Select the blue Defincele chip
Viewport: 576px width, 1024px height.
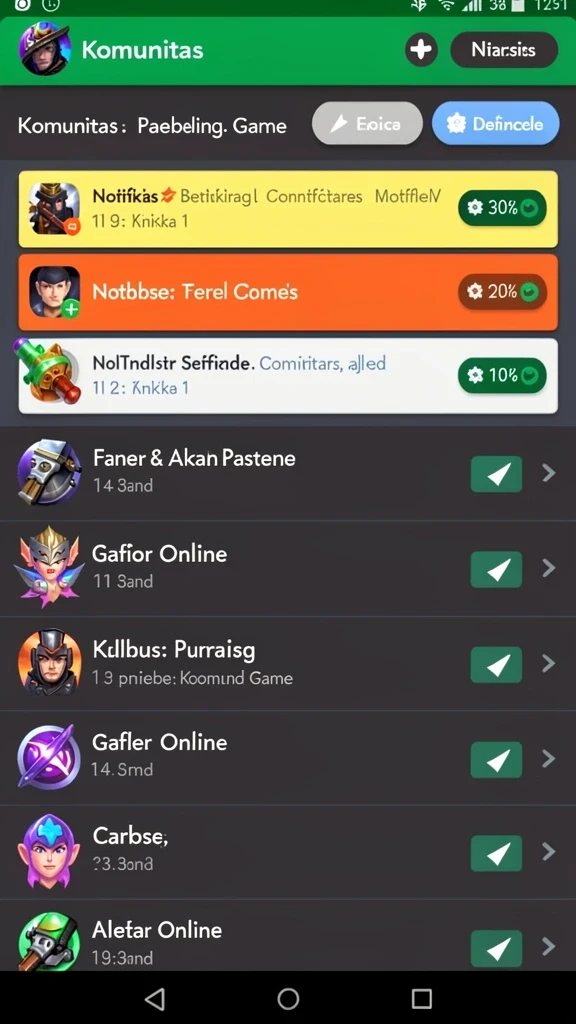click(x=496, y=123)
